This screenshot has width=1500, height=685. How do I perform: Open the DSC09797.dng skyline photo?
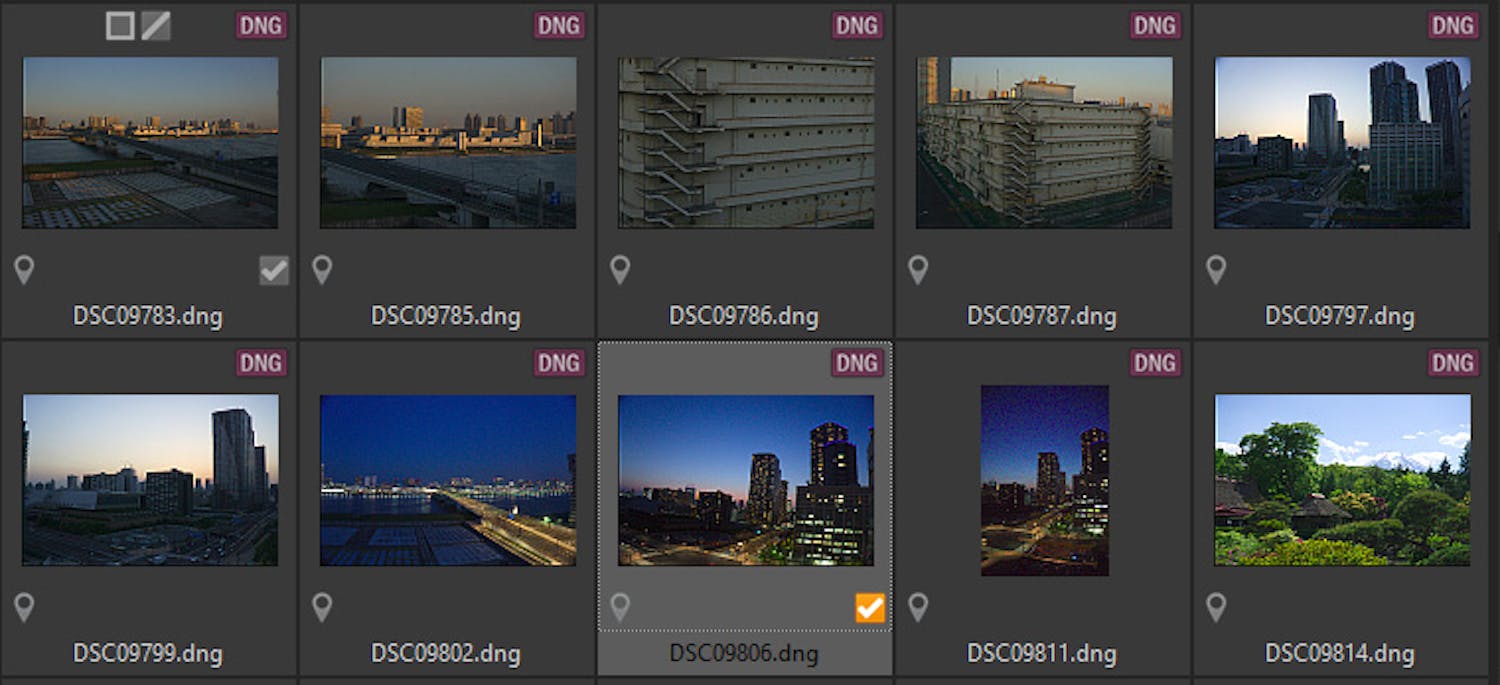coord(1342,142)
